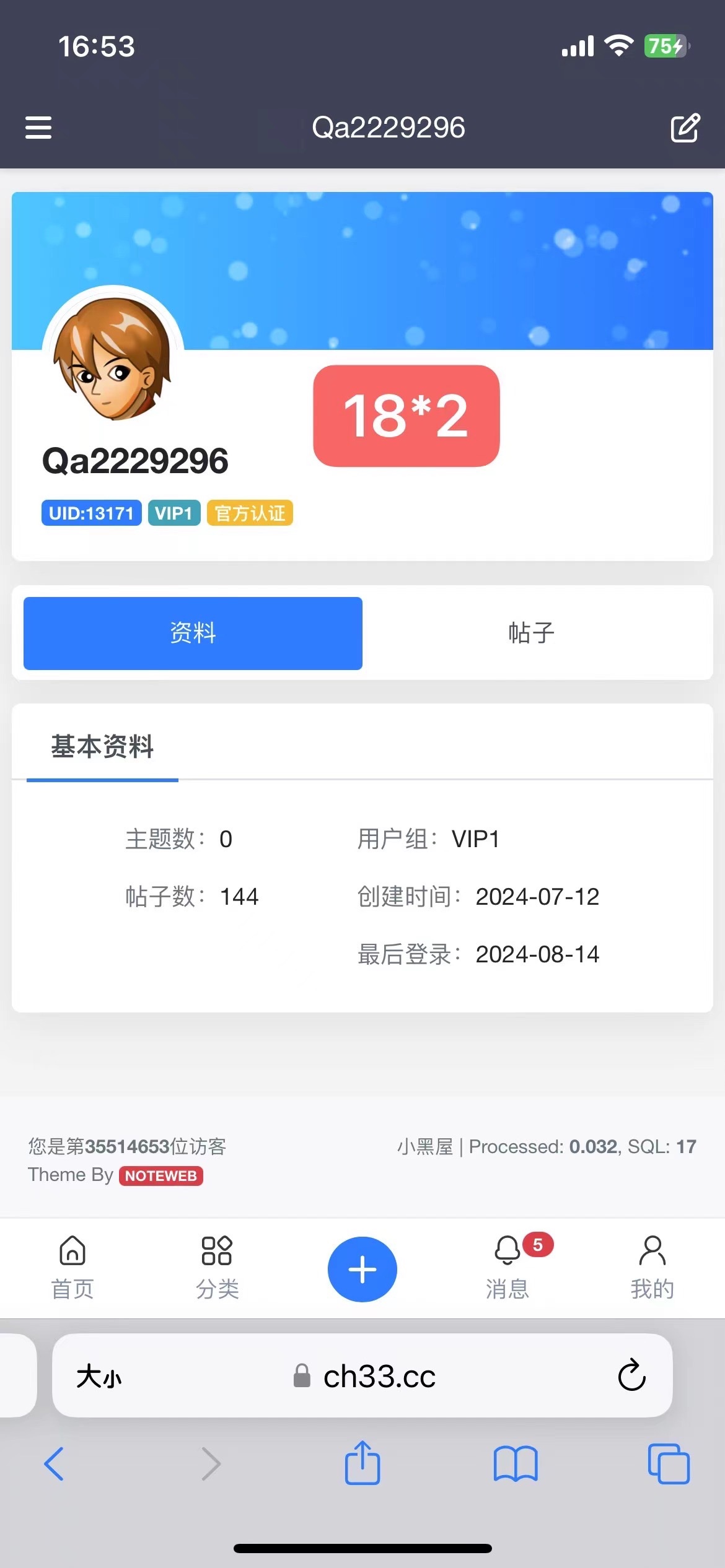This screenshot has height=1568, width=725.
Task: Open the NOTEWEB theme link
Action: point(160,1175)
